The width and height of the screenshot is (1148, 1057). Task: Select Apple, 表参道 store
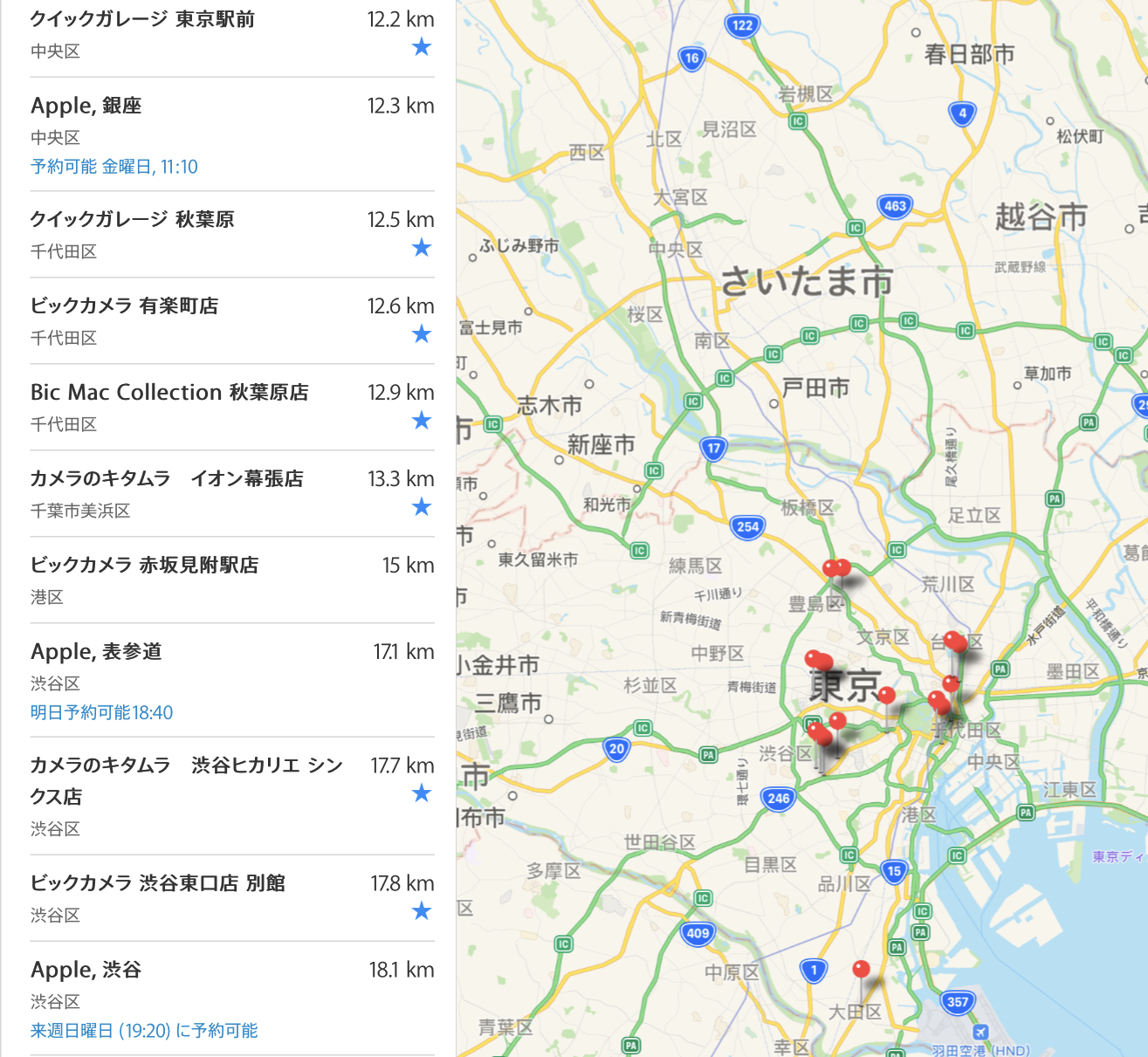(96, 651)
